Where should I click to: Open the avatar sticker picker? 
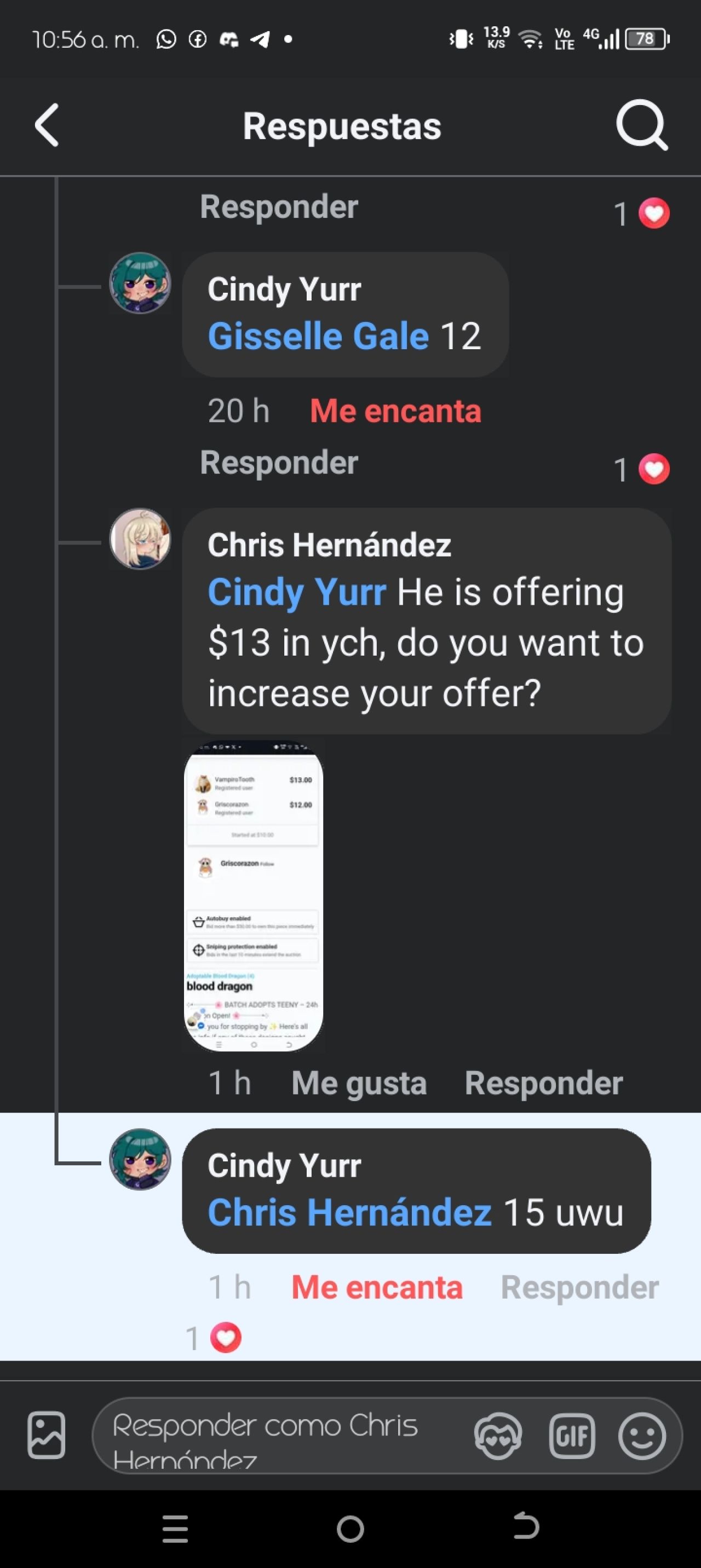pyautogui.click(x=498, y=1437)
